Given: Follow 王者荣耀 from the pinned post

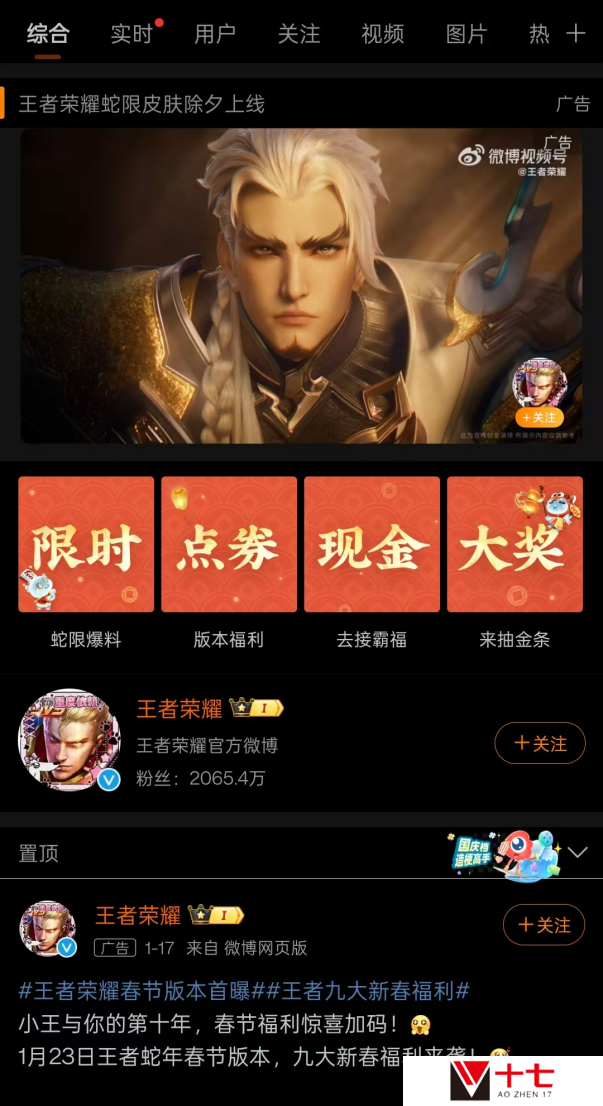Looking at the screenshot, I should click(x=544, y=925).
